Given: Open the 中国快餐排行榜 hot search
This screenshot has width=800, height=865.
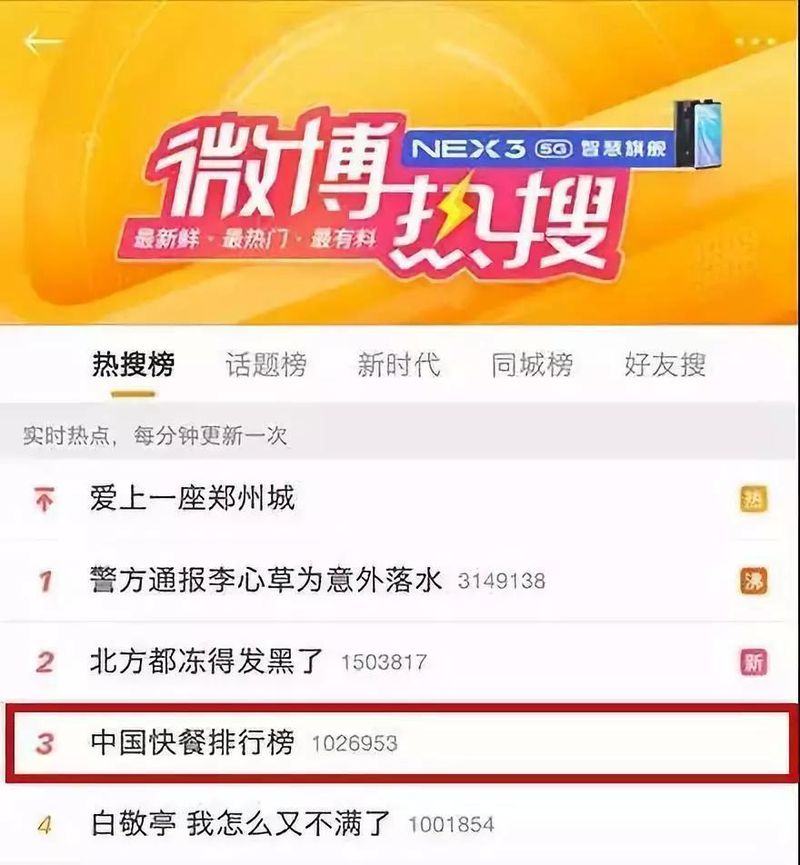Looking at the screenshot, I should tap(192, 743).
